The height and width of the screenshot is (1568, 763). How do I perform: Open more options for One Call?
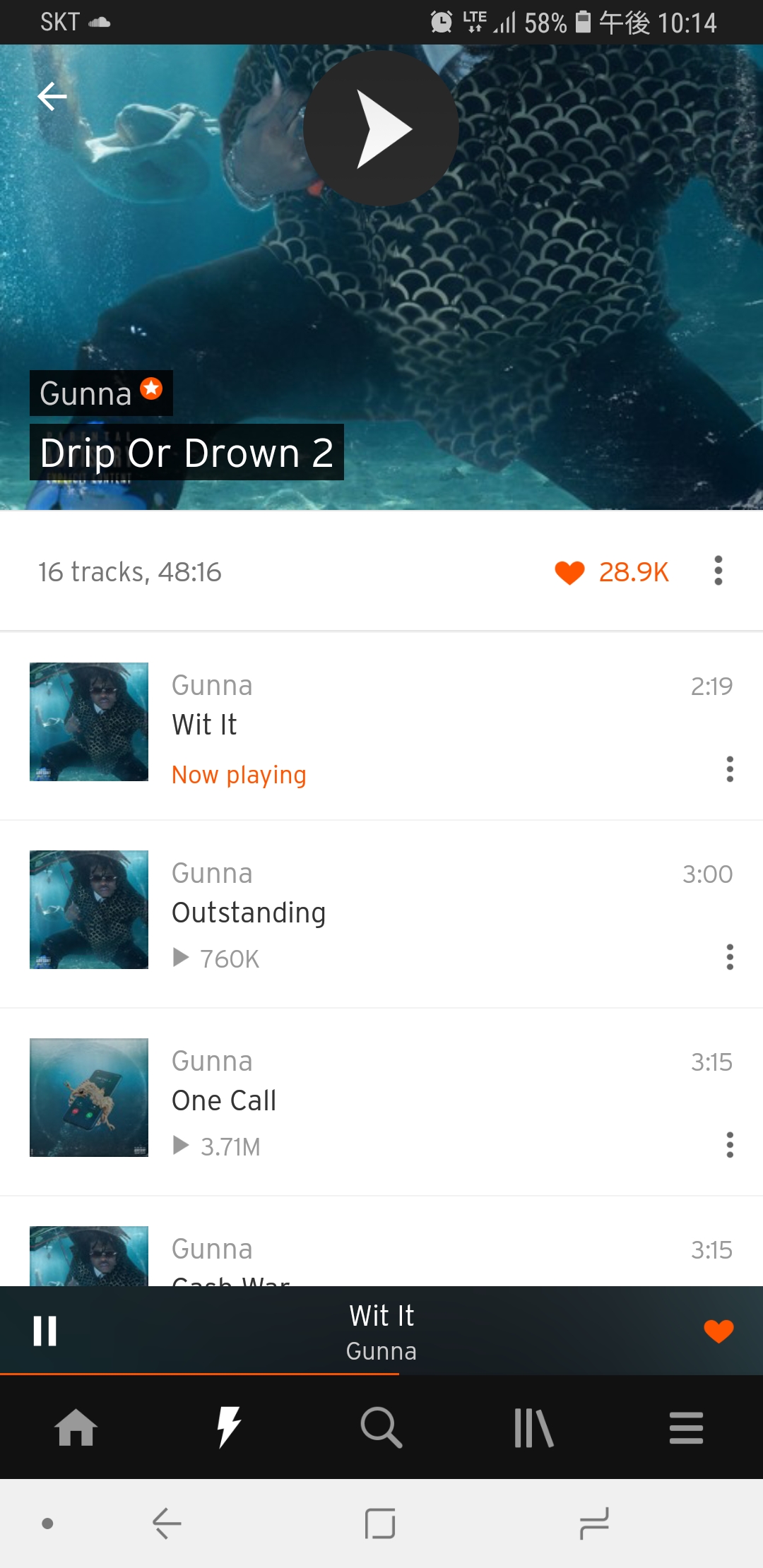[729, 1145]
